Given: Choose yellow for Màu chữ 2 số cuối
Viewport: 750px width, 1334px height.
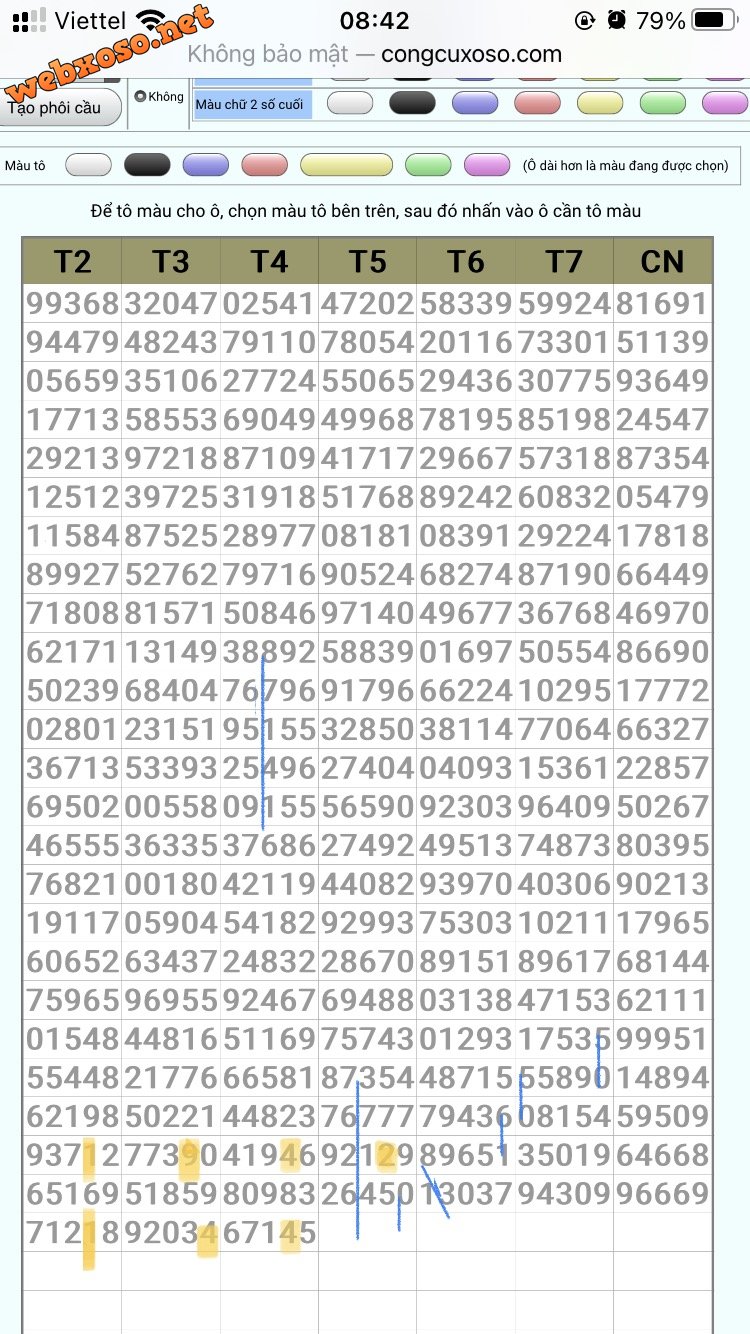Looking at the screenshot, I should click(600, 103).
